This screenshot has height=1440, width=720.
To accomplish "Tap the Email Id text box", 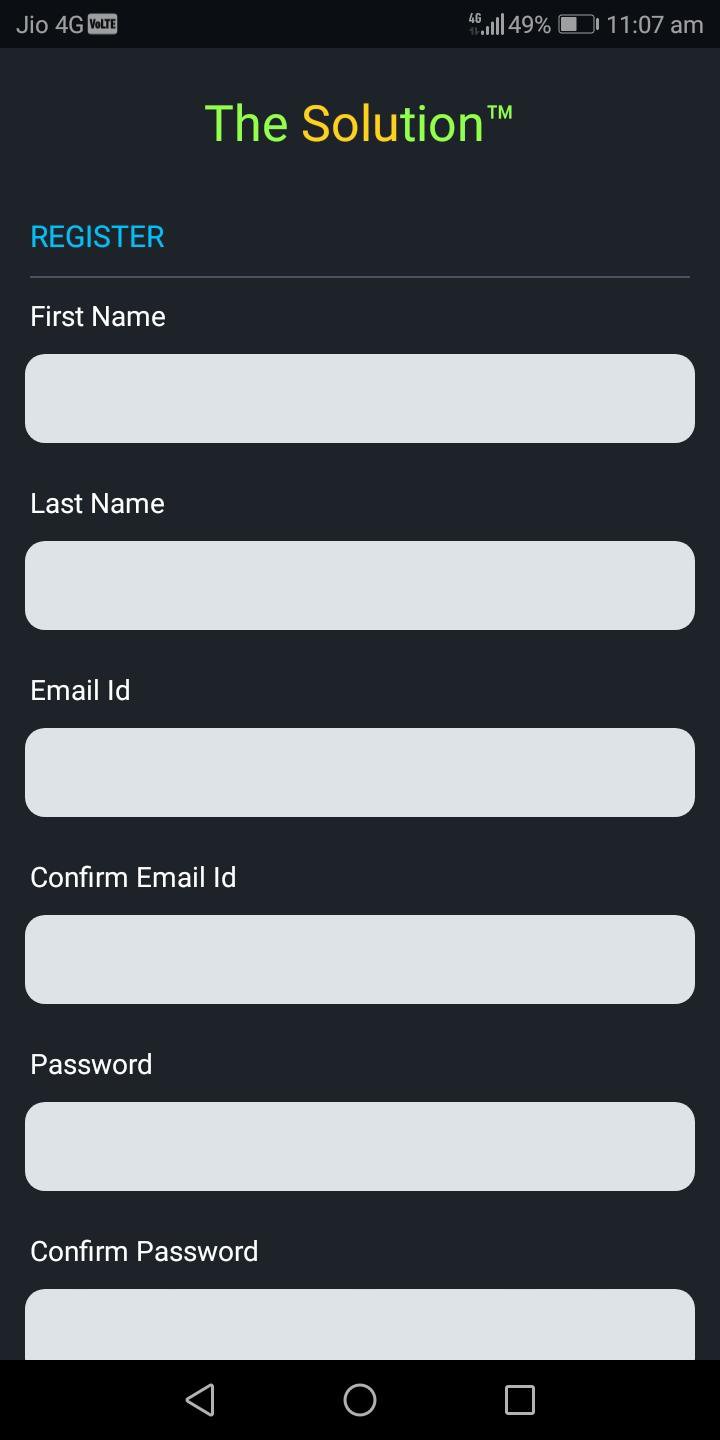I will [360, 771].
